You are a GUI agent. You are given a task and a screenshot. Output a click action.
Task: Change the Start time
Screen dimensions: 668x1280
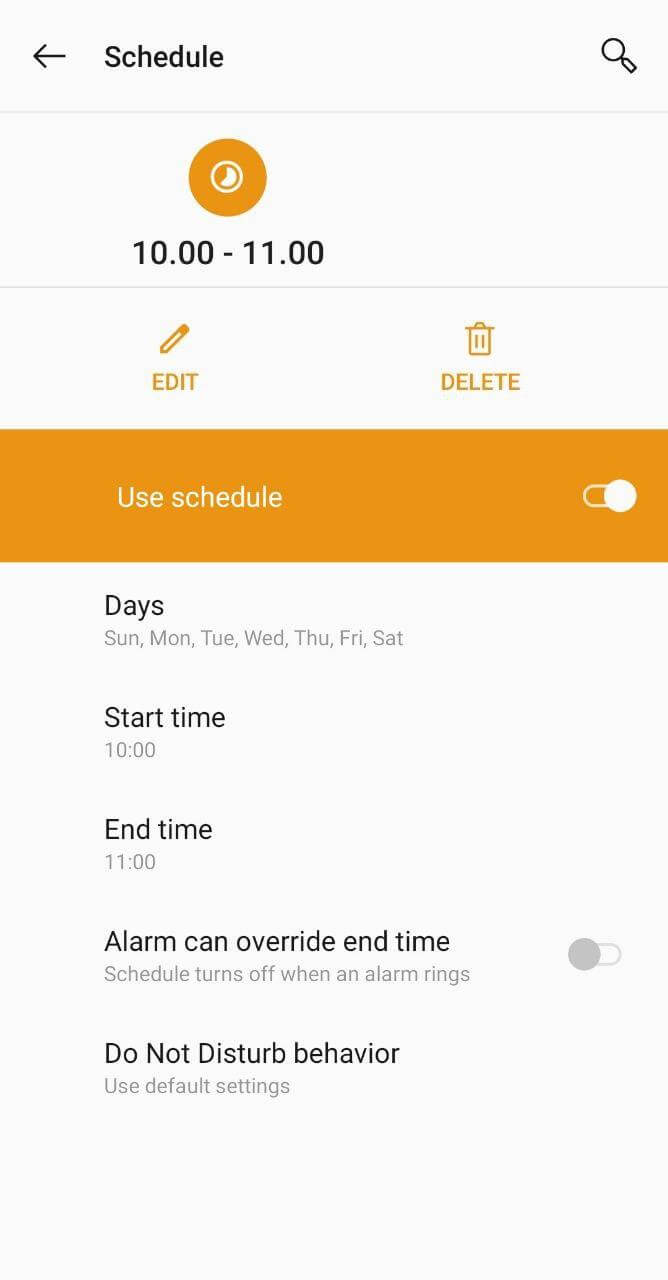tap(334, 732)
